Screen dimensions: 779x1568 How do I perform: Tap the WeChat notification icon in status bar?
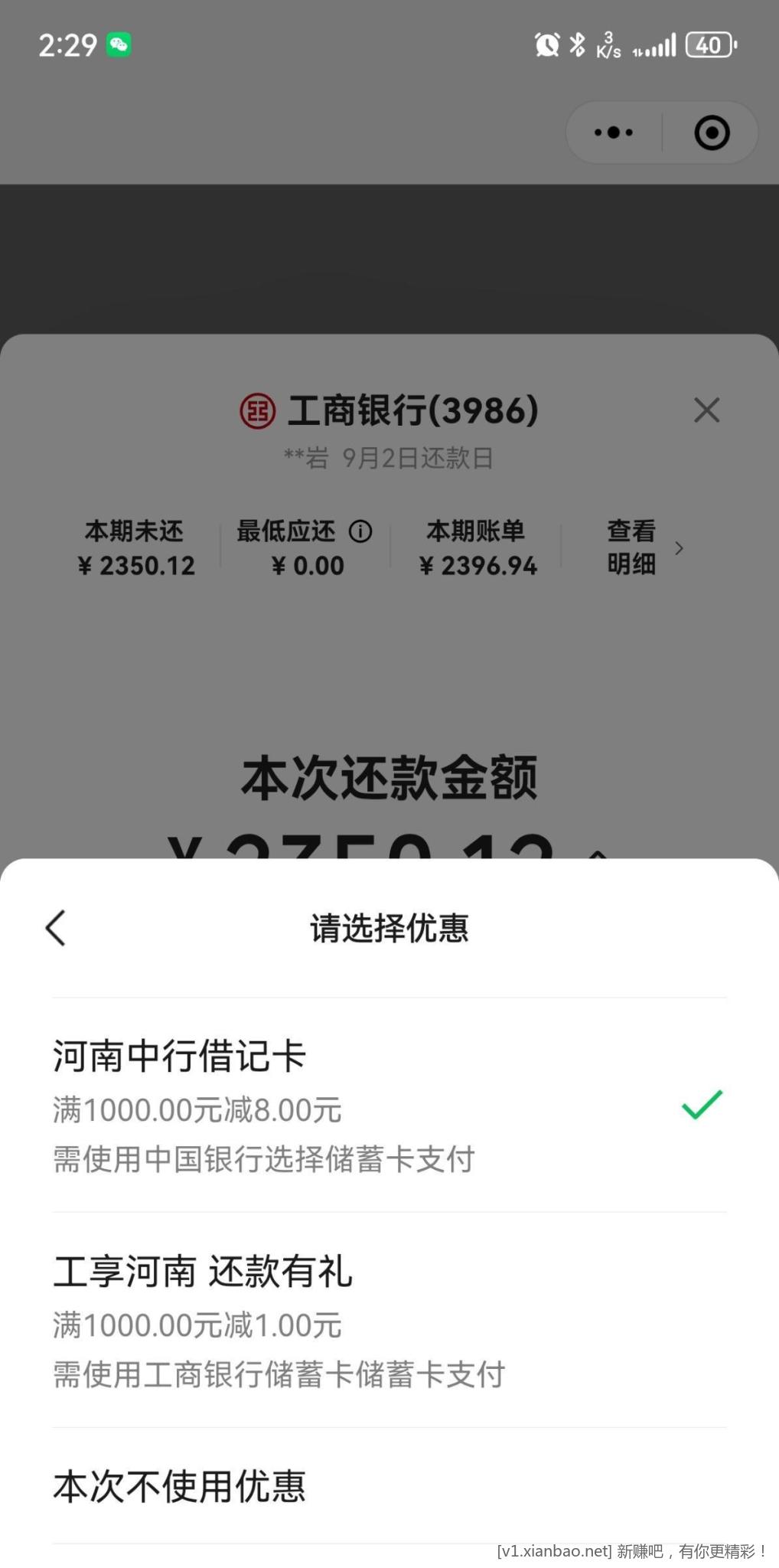(119, 44)
